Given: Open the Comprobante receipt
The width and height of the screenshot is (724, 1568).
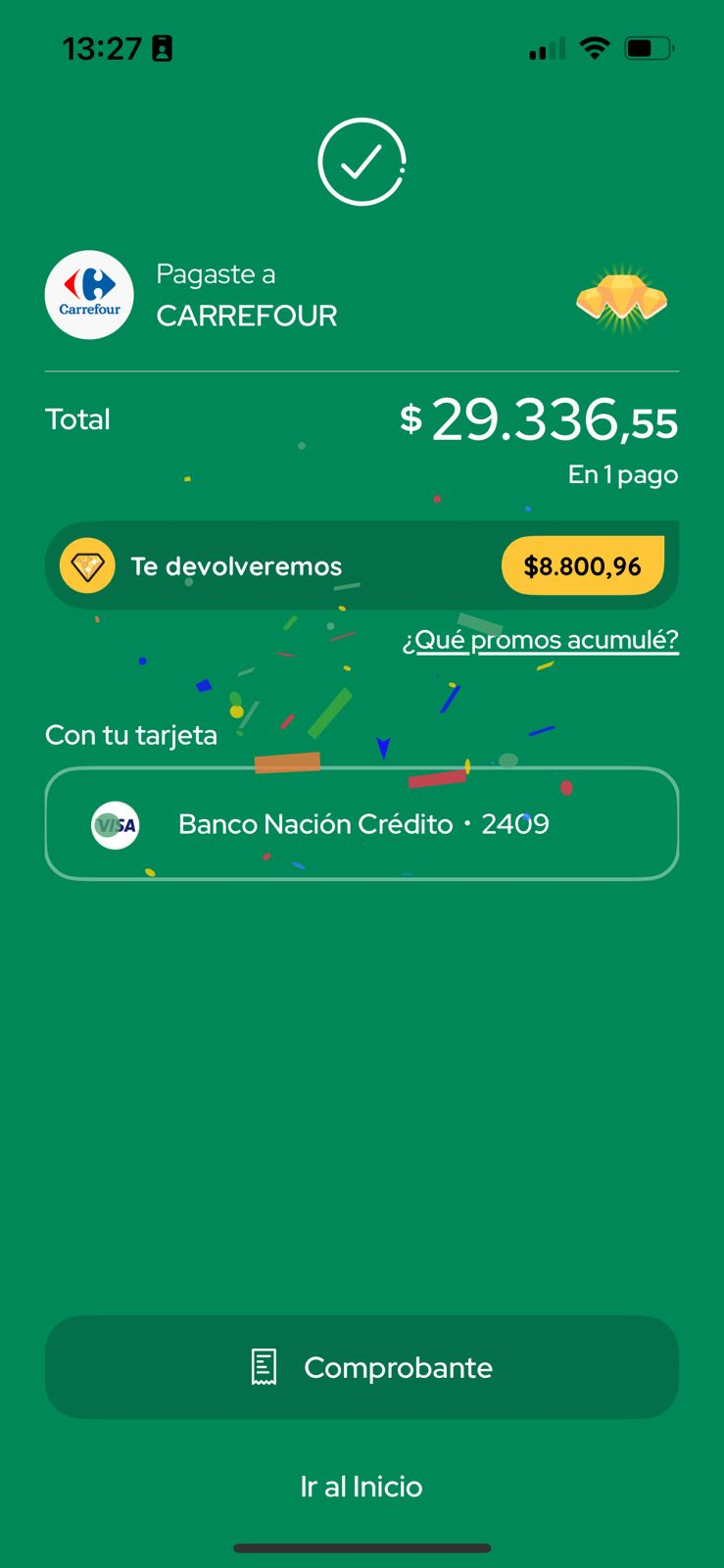Looking at the screenshot, I should pos(362,1366).
